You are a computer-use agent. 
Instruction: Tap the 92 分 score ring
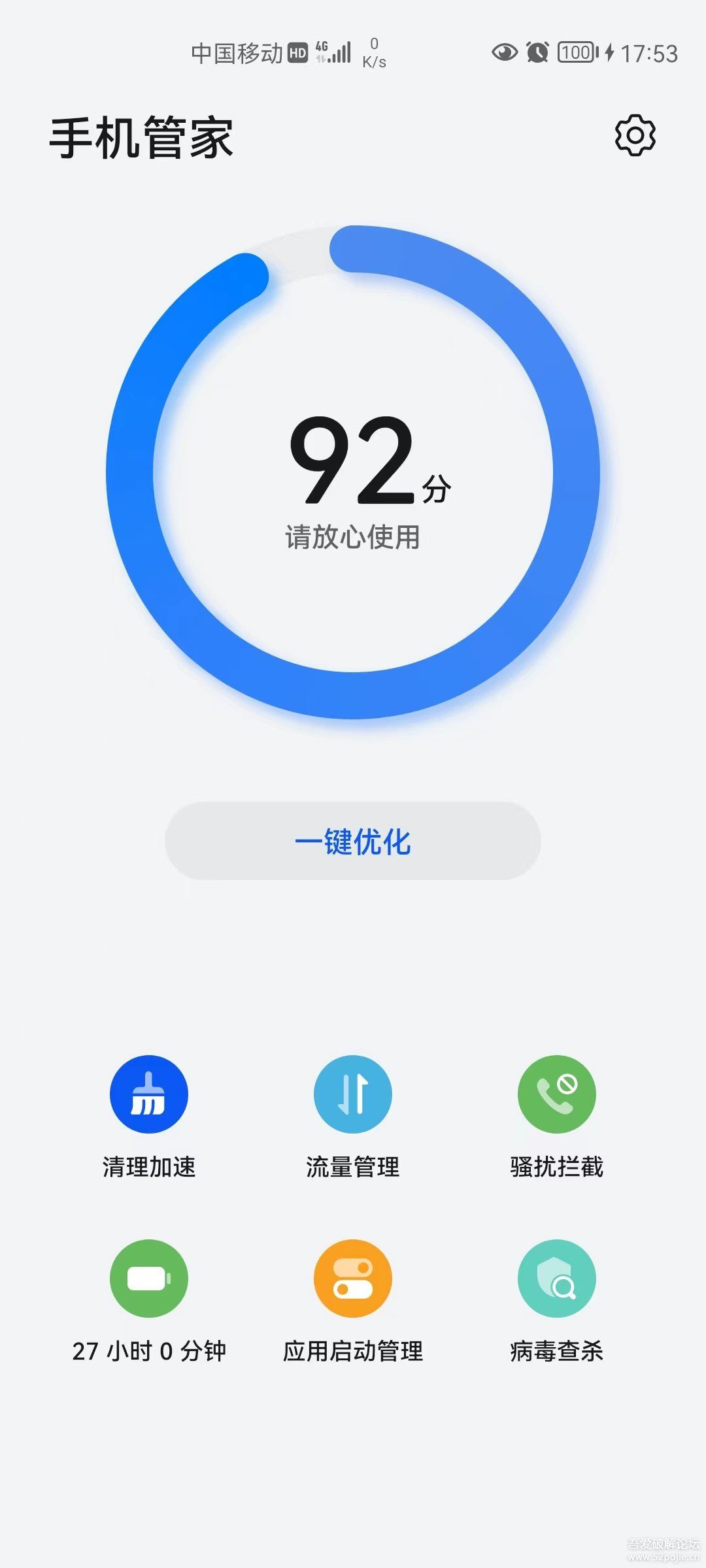pyautogui.click(x=353, y=472)
